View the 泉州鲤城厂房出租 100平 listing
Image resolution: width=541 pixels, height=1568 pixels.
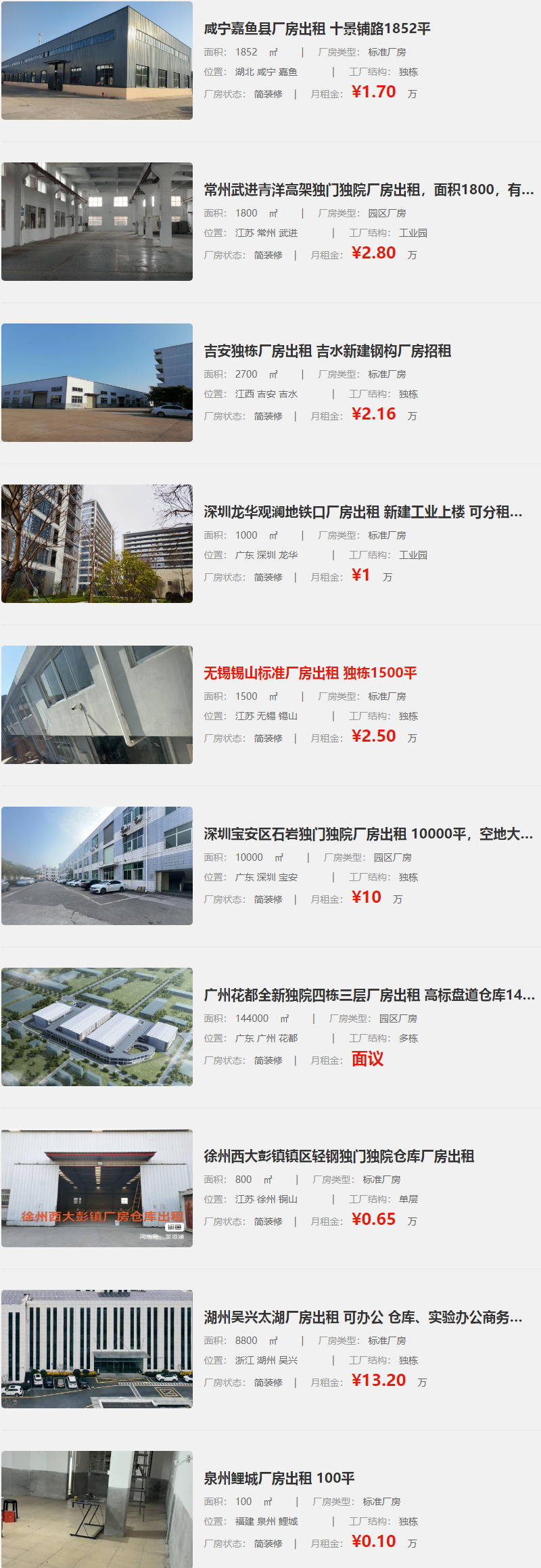click(x=279, y=1478)
